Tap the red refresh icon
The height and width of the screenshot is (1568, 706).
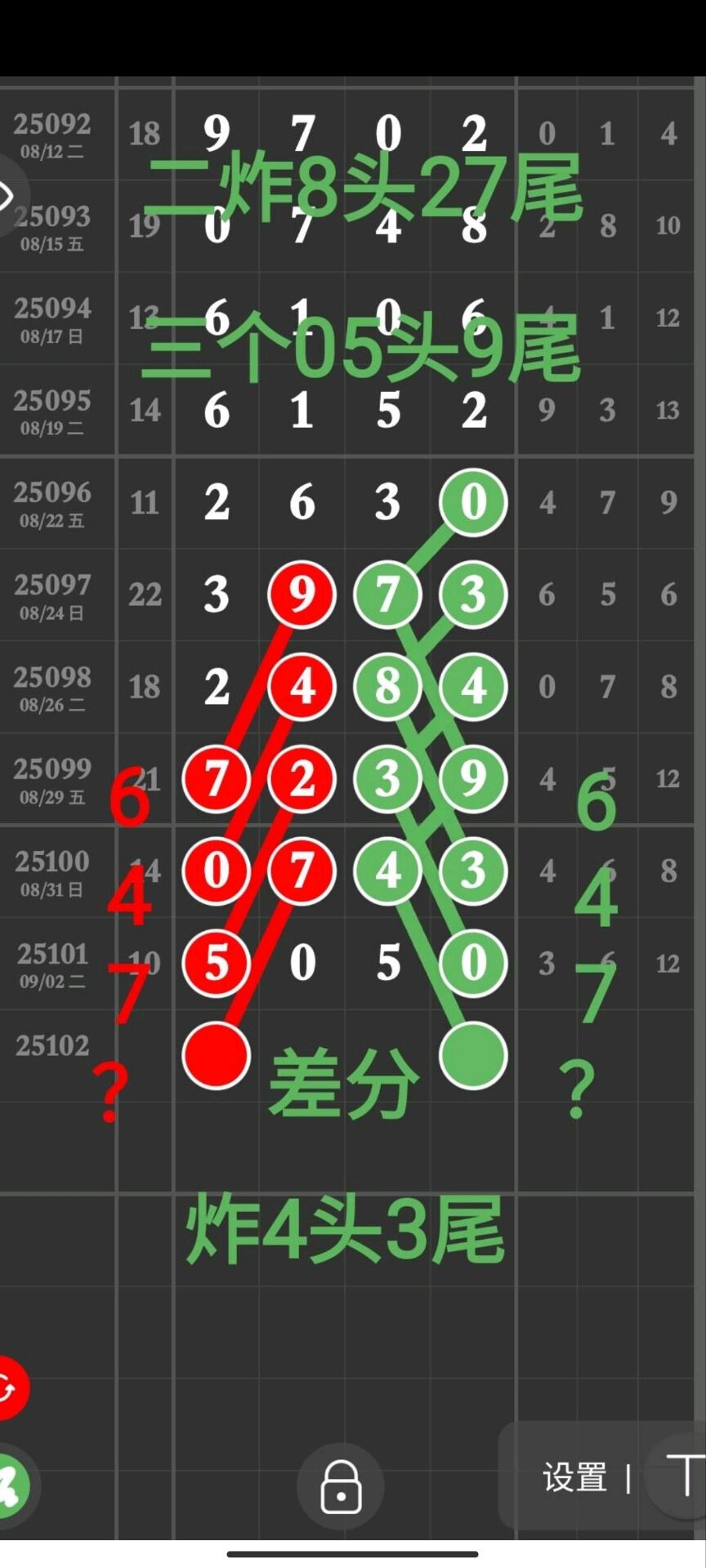10,1388
